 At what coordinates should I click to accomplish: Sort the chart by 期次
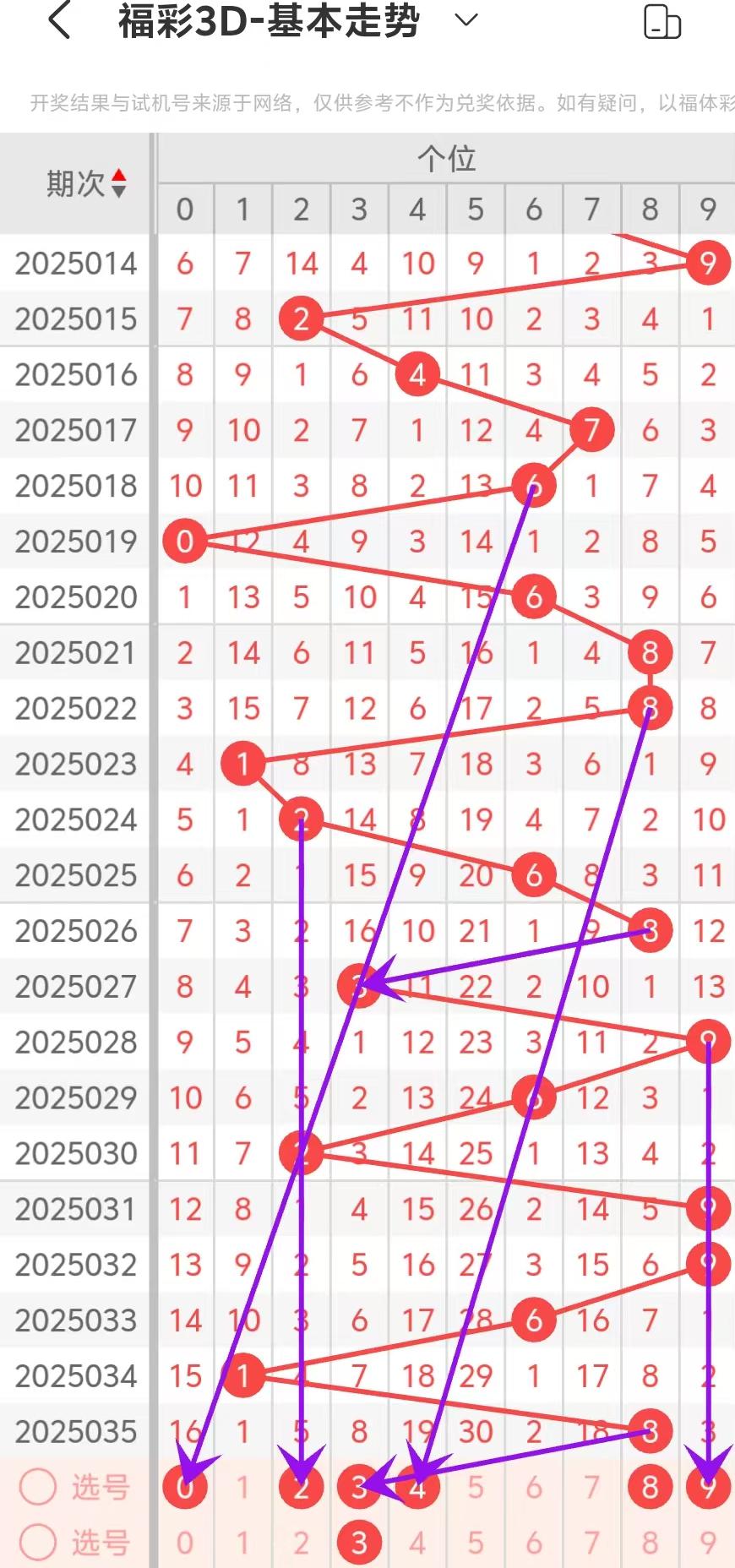pyautogui.click(x=118, y=183)
